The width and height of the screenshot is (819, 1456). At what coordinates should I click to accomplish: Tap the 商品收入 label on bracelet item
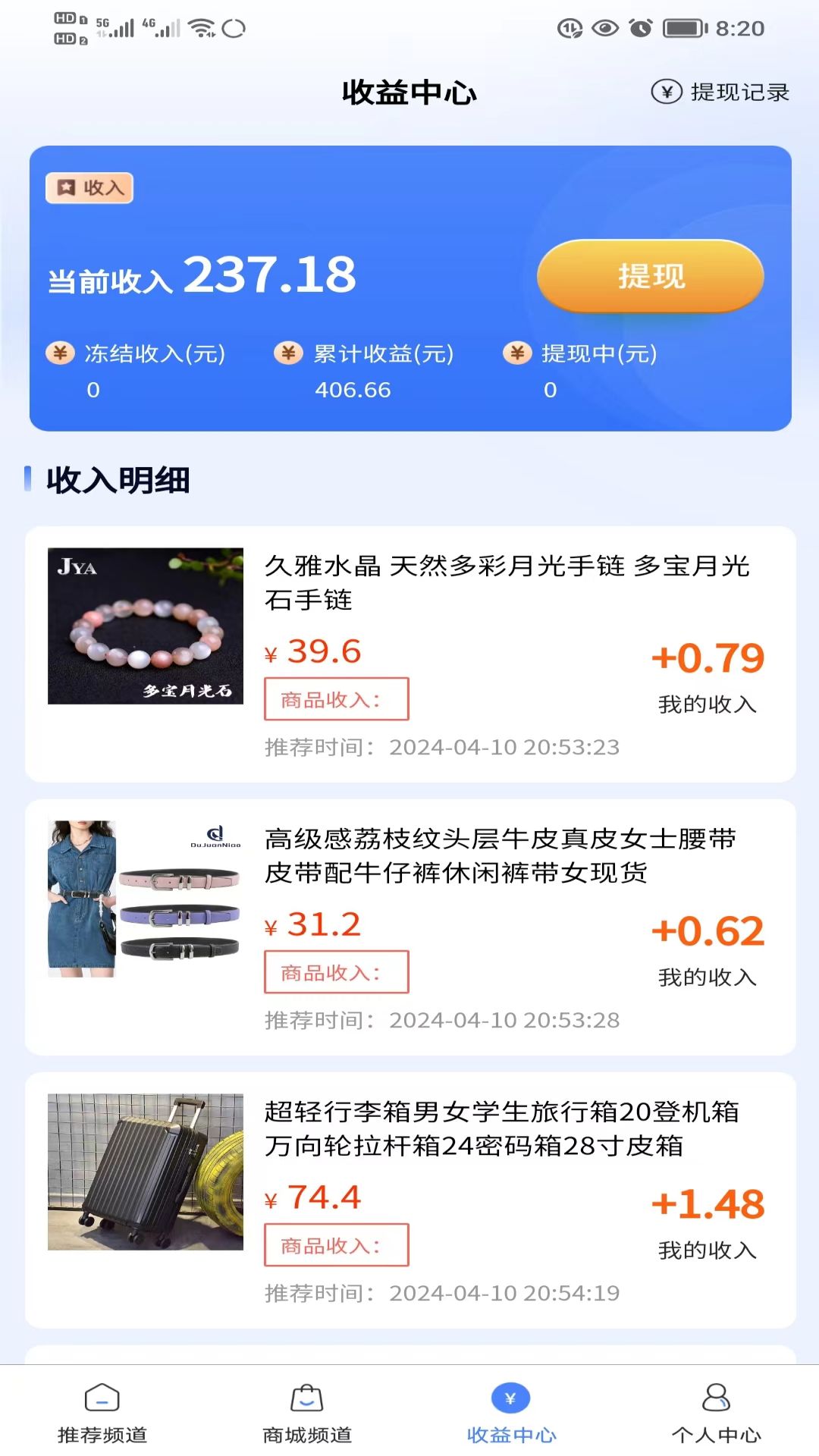(336, 699)
